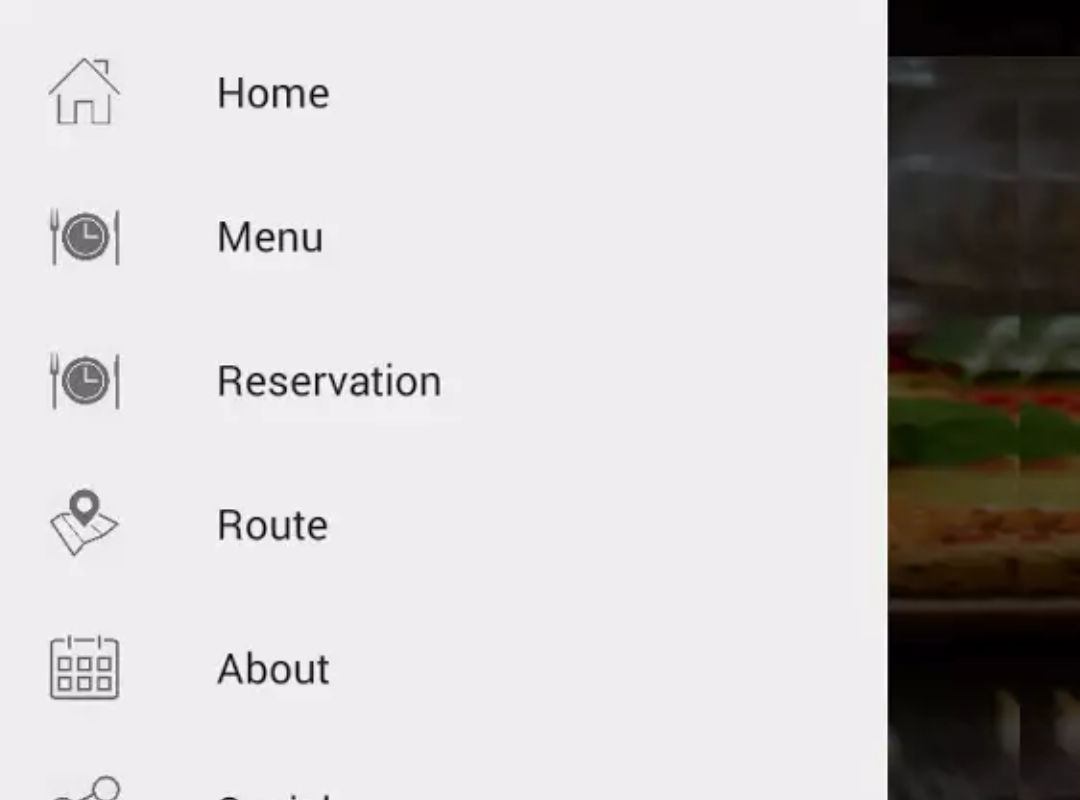Open the About page
Image resolution: width=1080 pixels, height=800 pixels.
coord(272,669)
